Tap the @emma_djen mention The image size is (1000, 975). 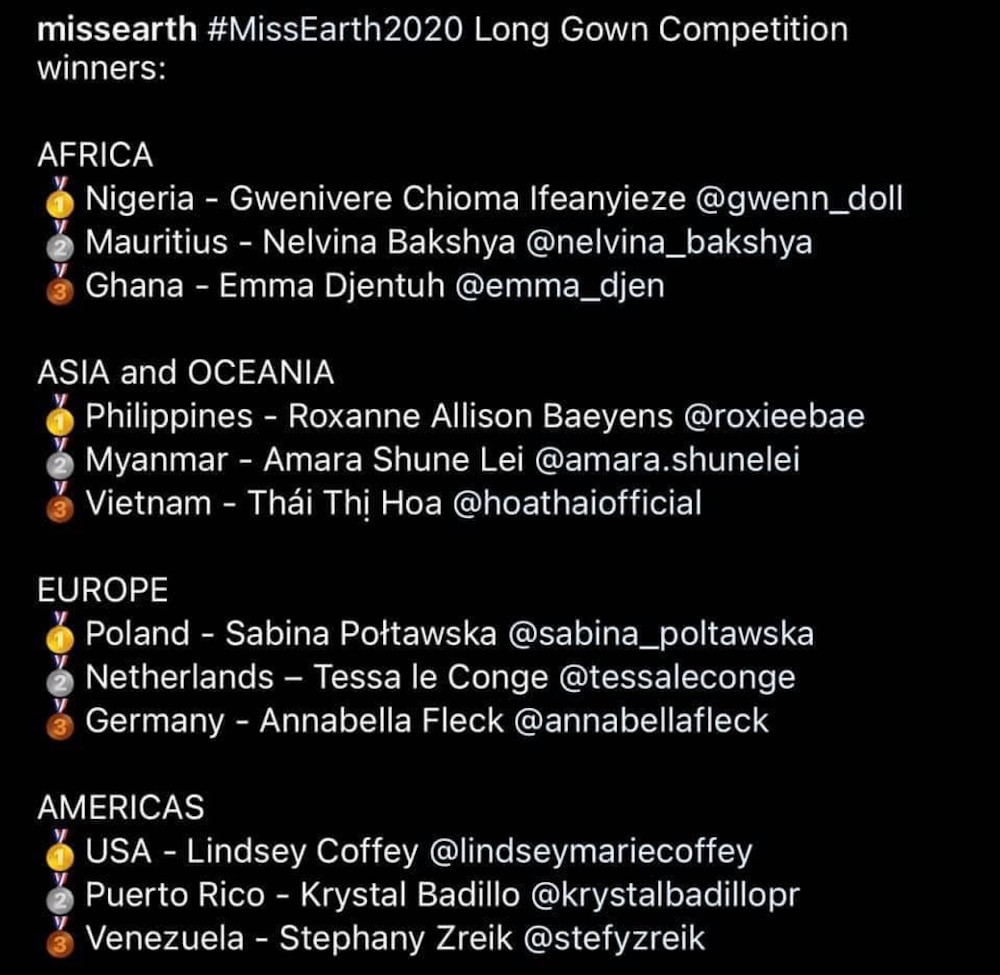[559, 286]
